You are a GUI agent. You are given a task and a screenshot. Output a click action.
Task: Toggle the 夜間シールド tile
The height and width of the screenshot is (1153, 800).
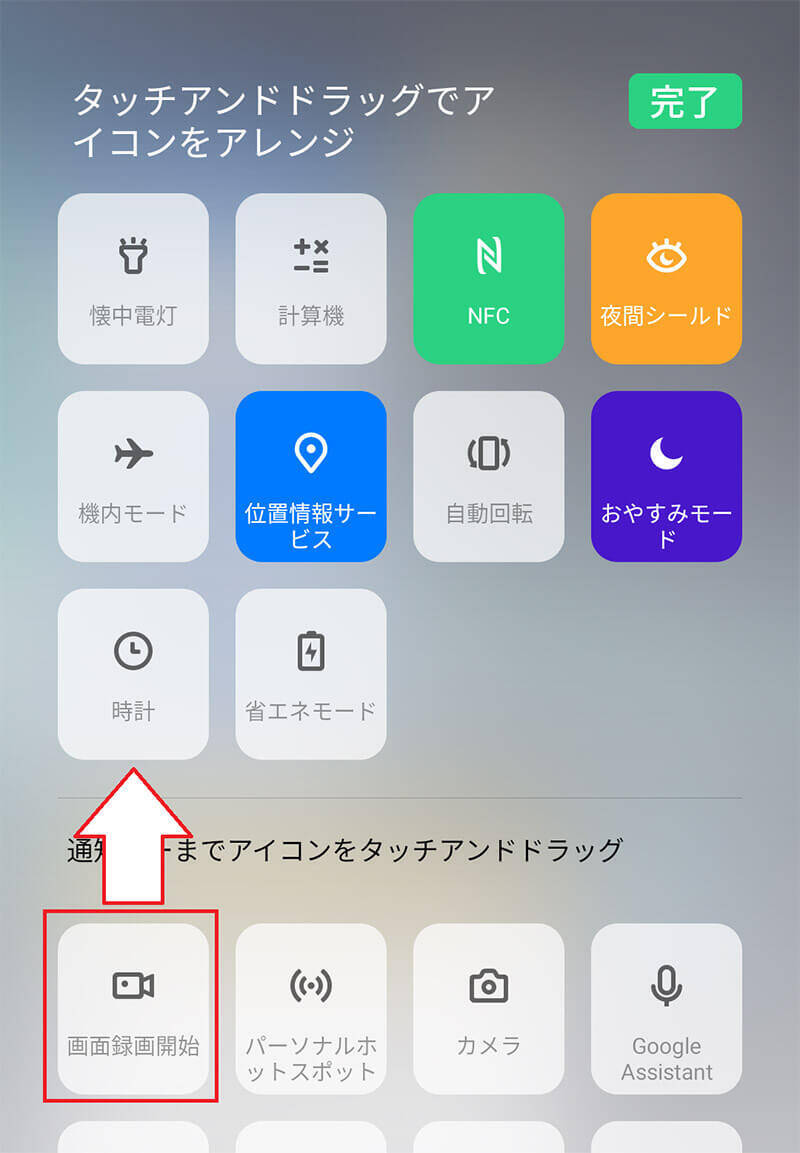click(666, 278)
